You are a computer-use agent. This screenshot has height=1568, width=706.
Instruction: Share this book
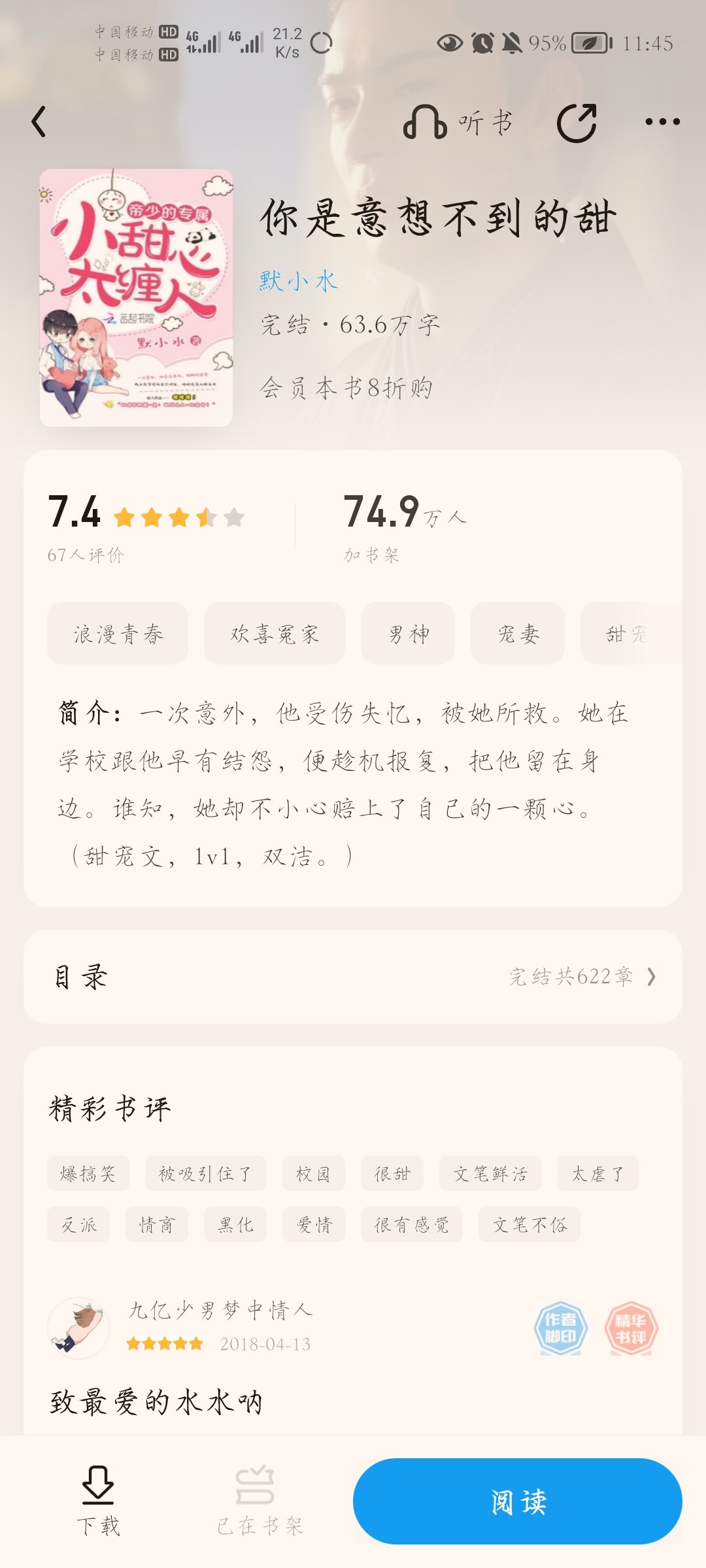(577, 122)
